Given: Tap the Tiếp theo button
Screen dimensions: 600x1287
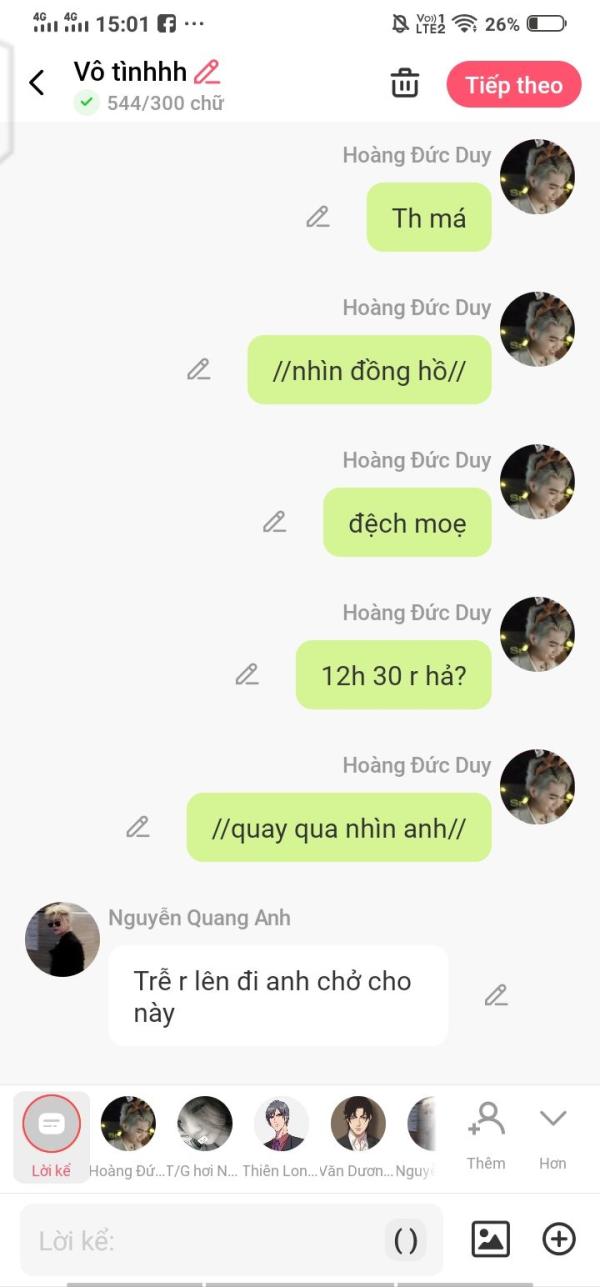Looking at the screenshot, I should [513, 85].
